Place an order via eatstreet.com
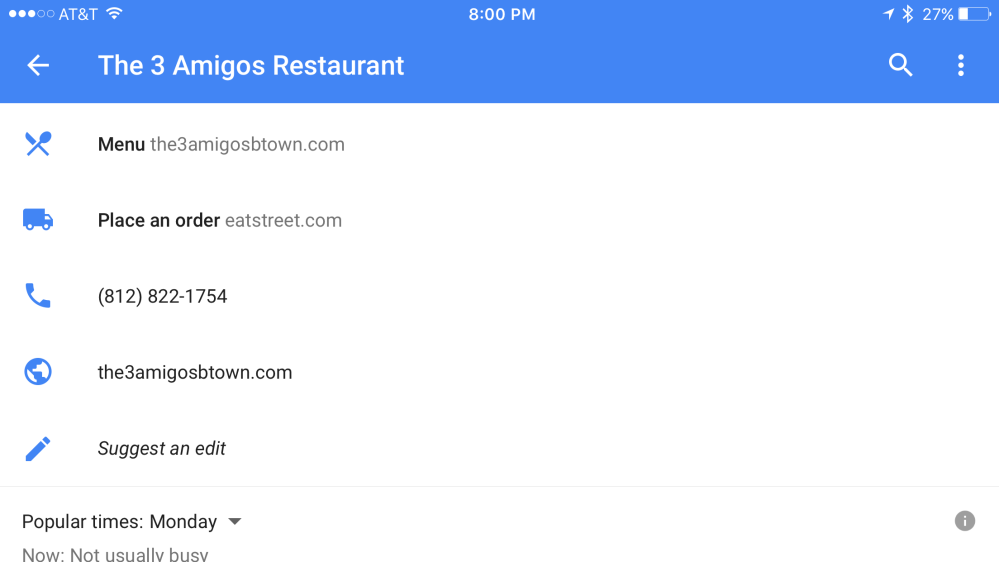The height and width of the screenshot is (562, 999). coord(219,221)
